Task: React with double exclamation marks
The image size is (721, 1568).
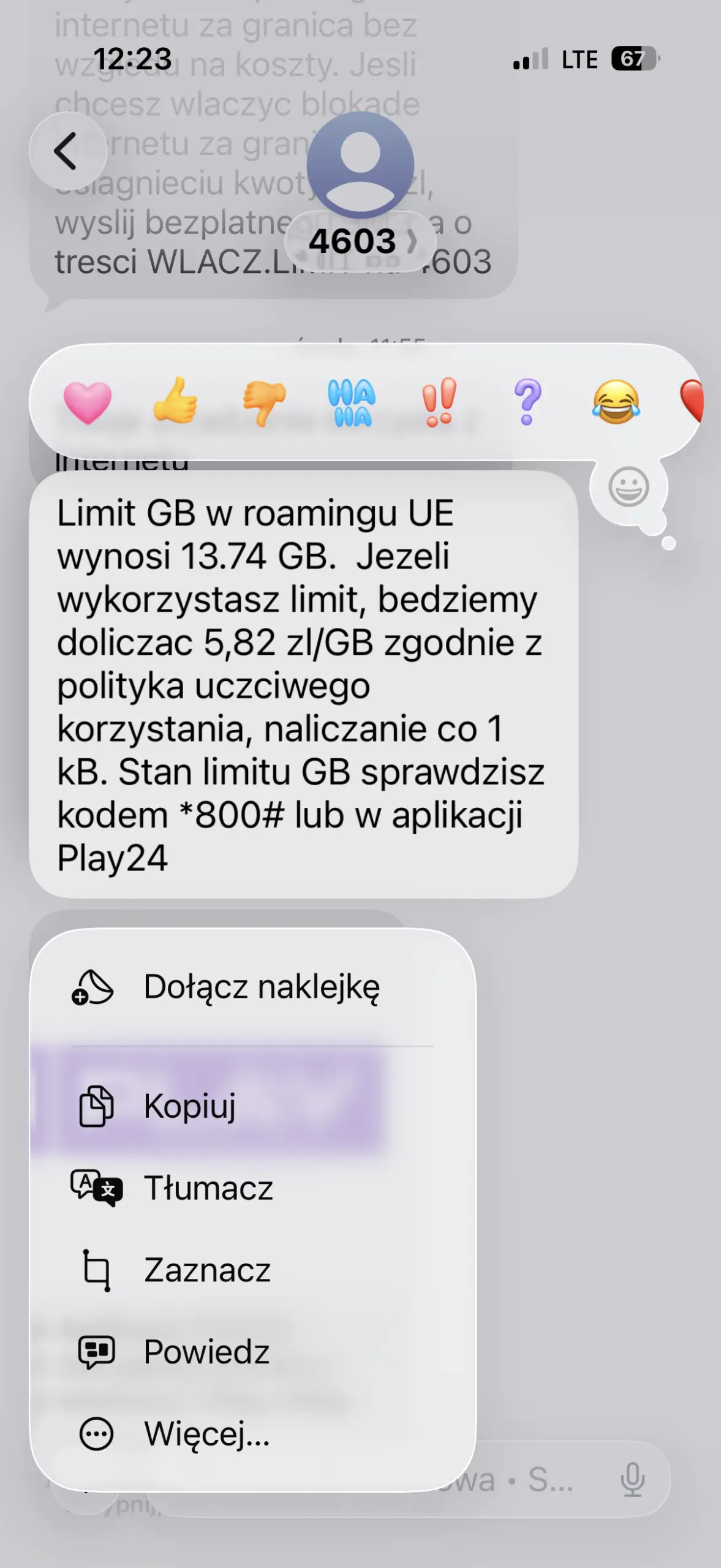Action: pyautogui.click(x=439, y=402)
